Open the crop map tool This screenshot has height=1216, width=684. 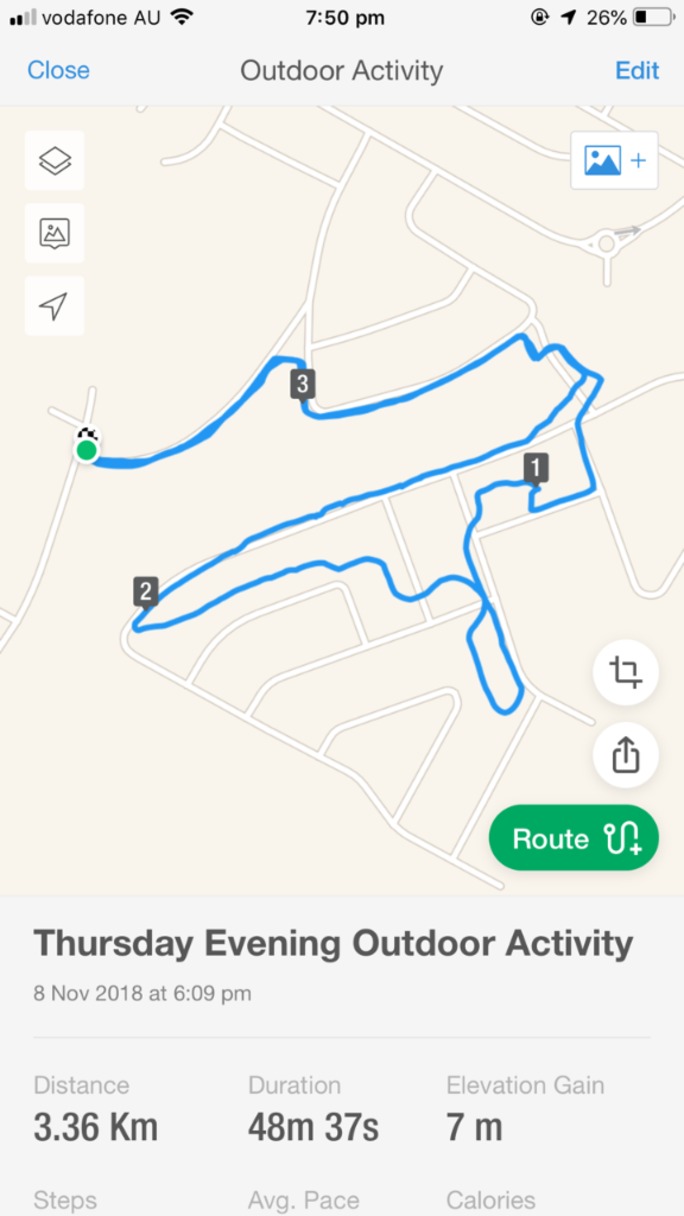[x=626, y=672]
